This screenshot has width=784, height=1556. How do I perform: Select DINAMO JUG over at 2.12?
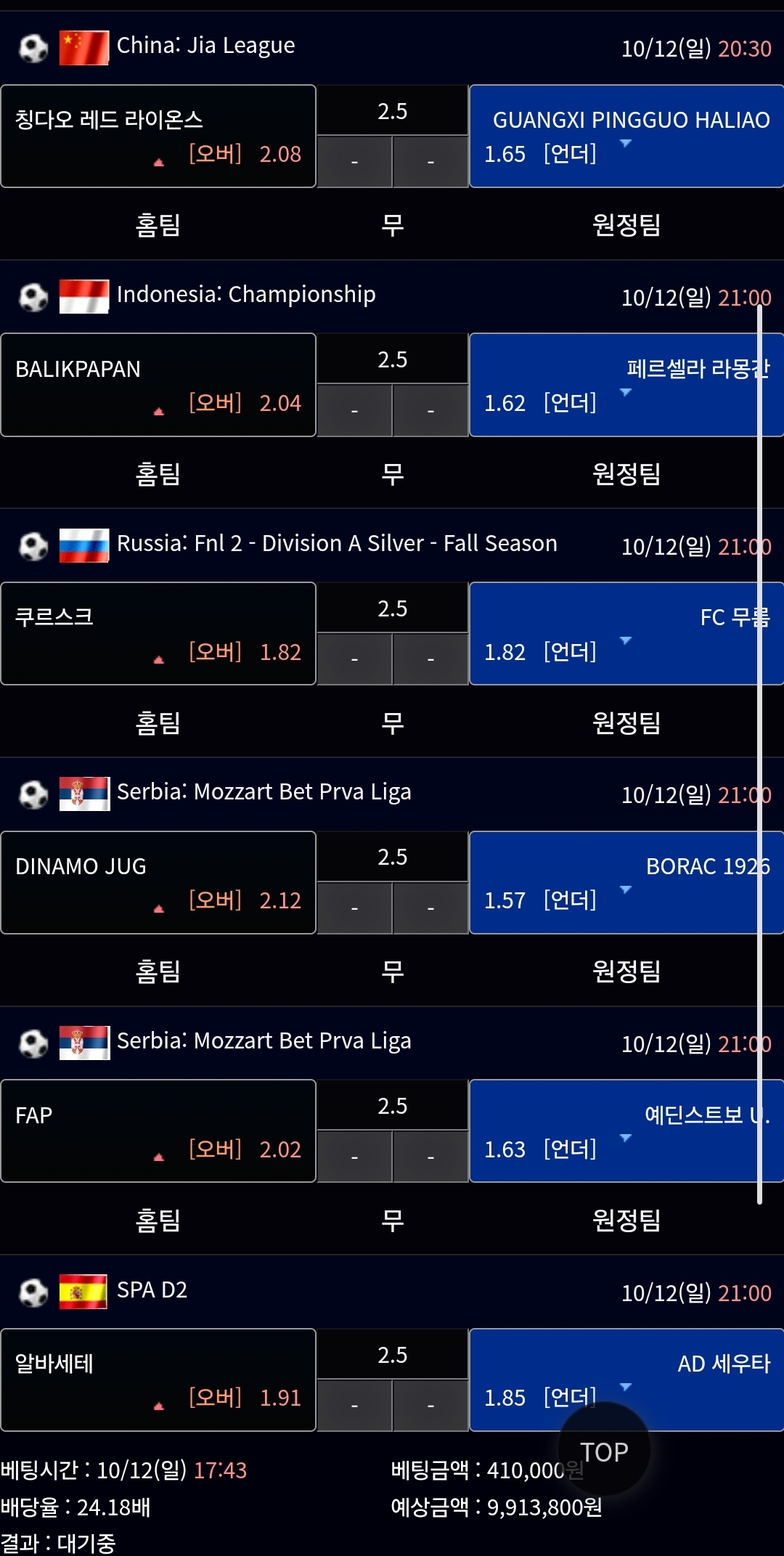(158, 882)
